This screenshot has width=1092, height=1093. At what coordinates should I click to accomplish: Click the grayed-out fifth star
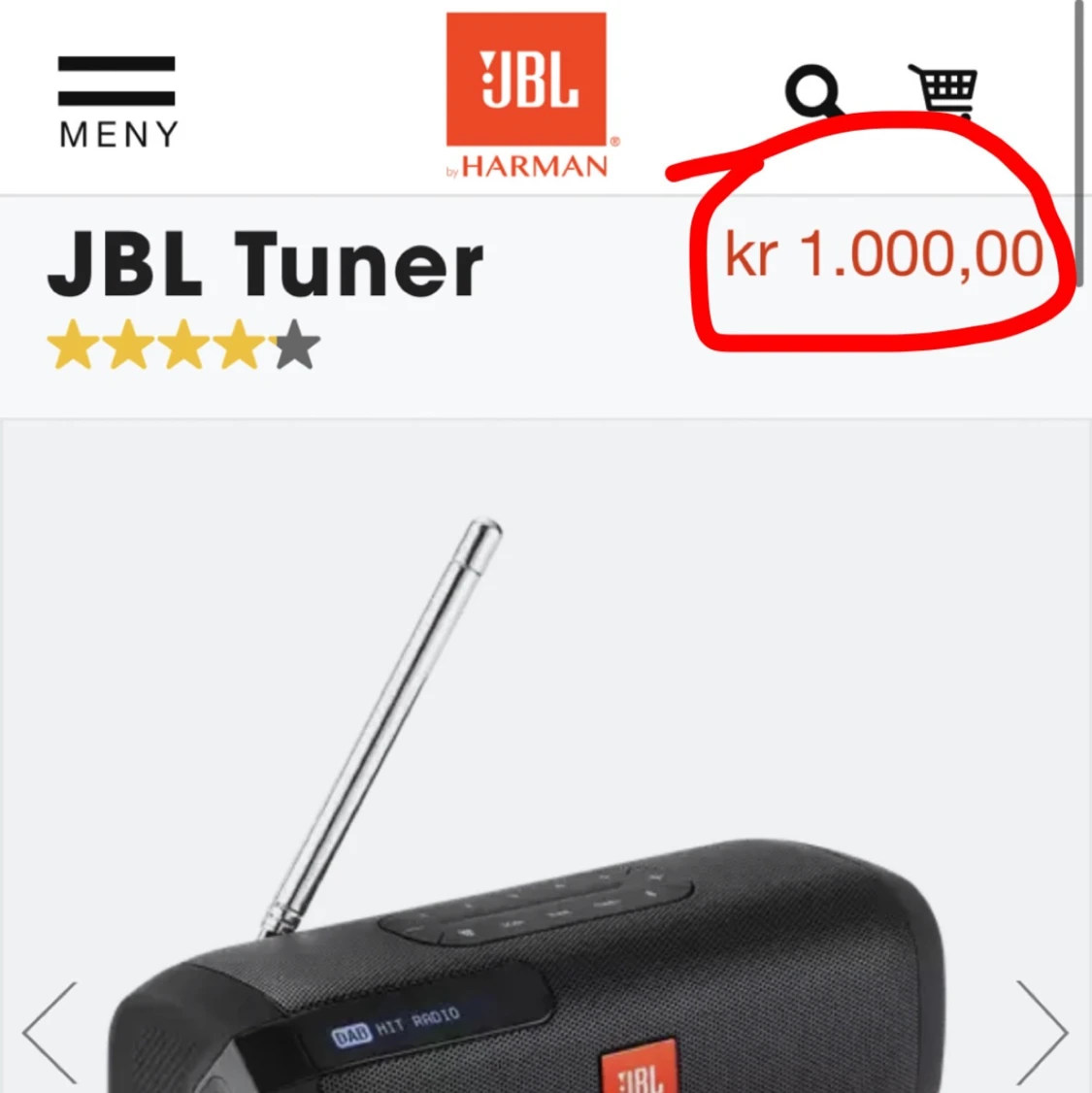[296, 345]
